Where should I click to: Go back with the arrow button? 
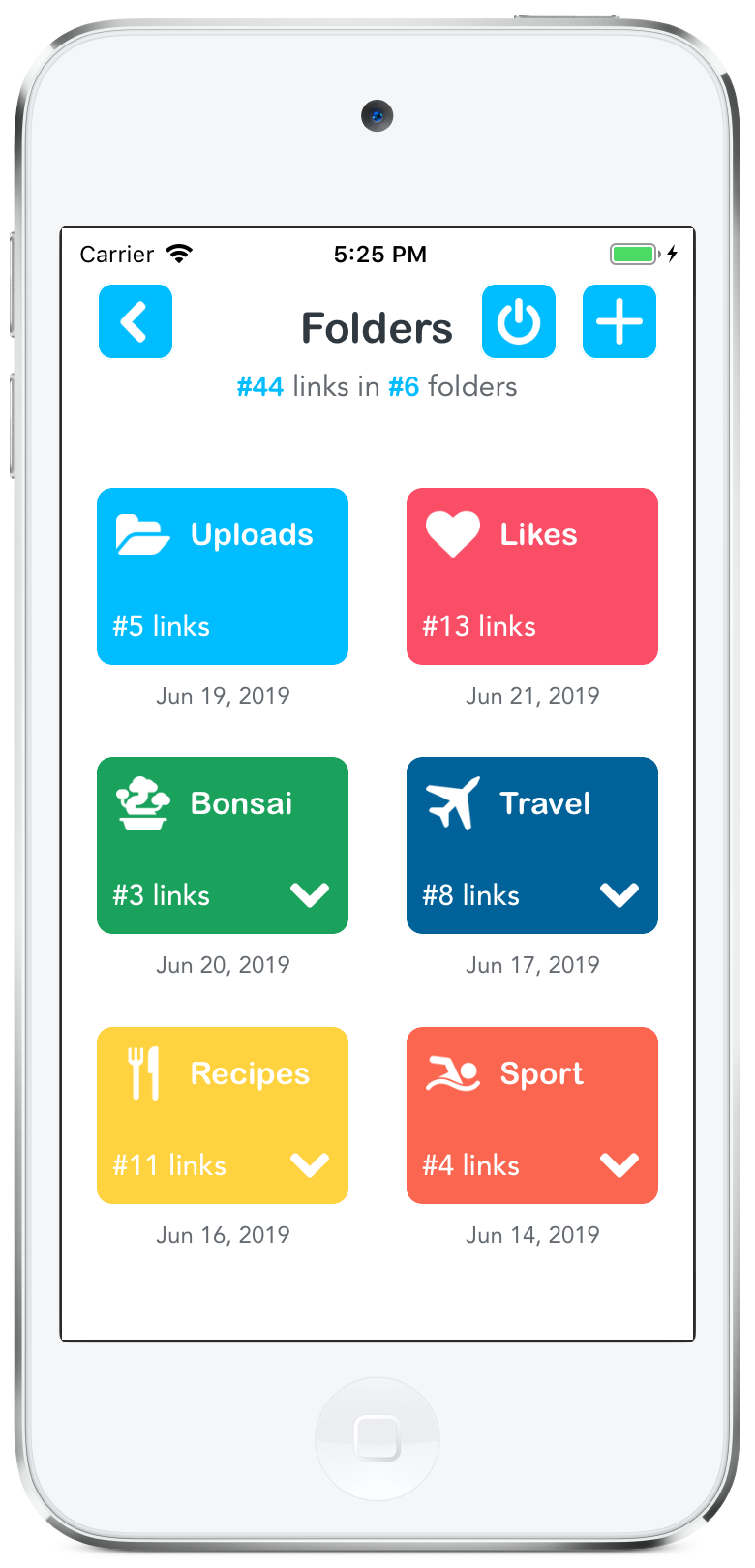click(136, 321)
